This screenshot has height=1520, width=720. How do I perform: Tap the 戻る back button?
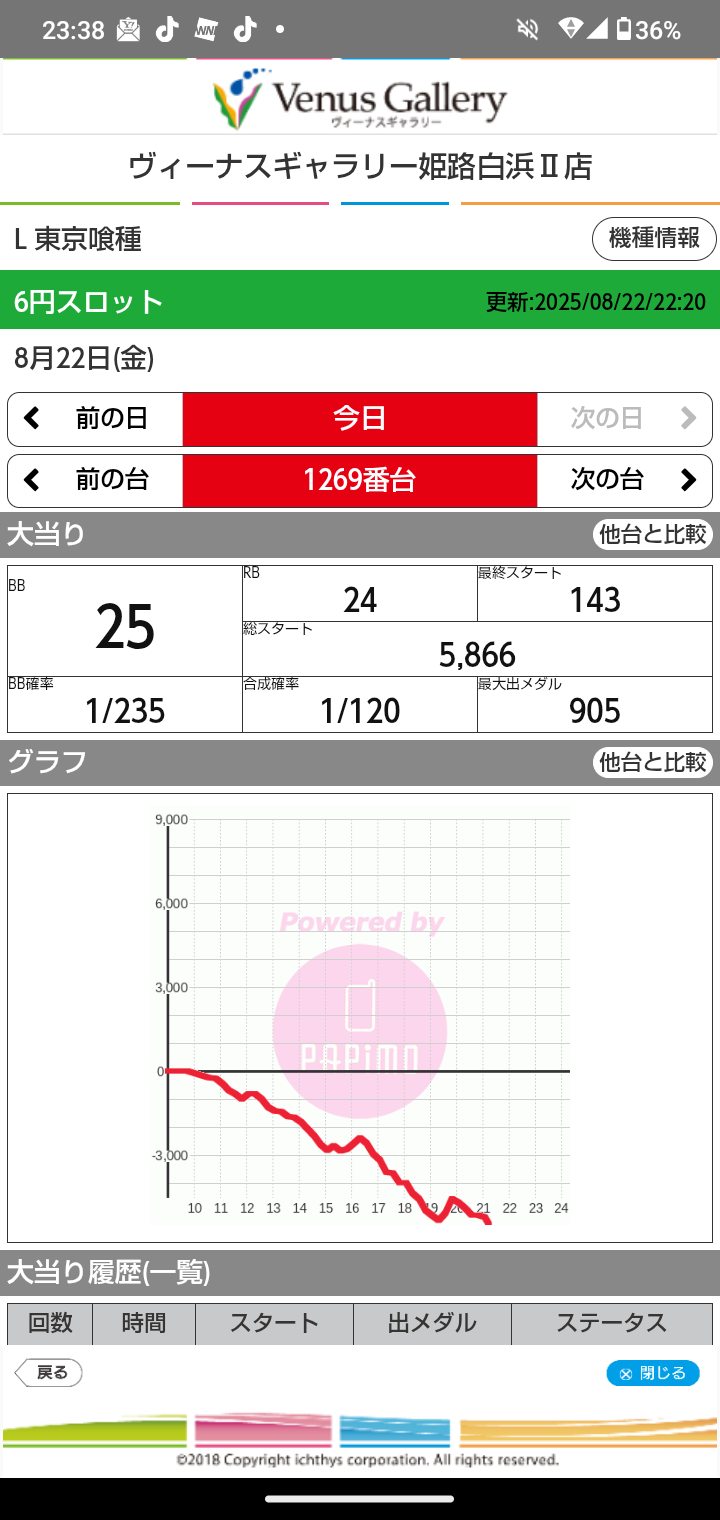[49, 1373]
